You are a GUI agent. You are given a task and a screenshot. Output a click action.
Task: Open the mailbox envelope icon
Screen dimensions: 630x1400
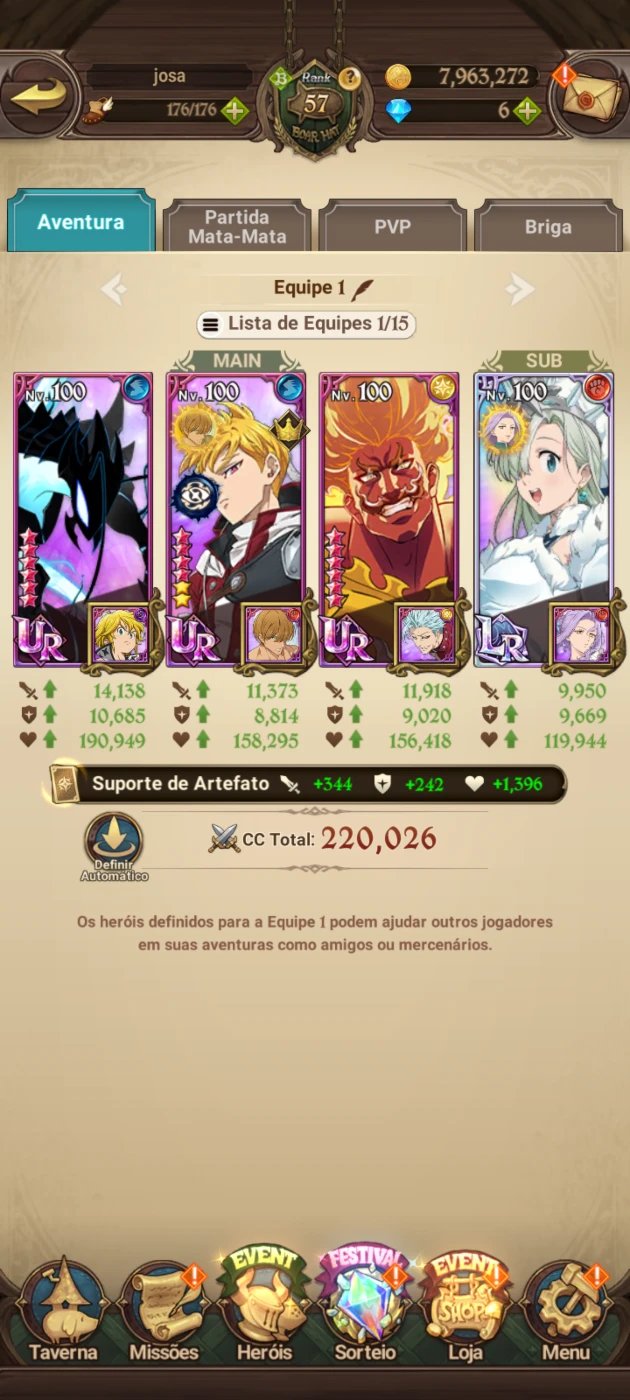tap(591, 96)
